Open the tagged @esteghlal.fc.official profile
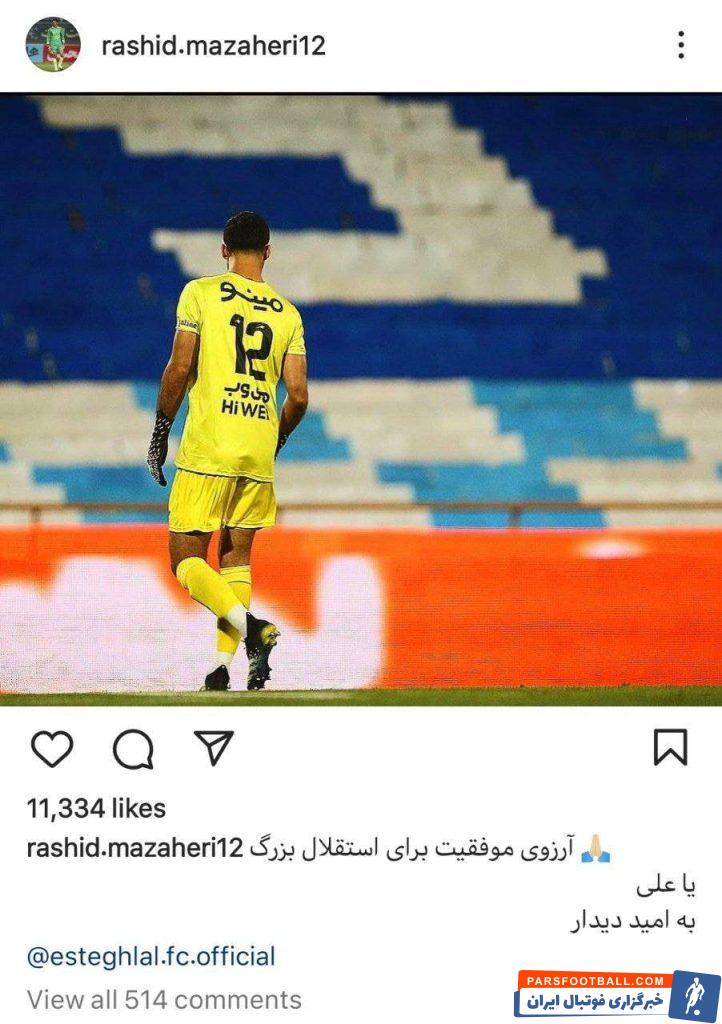 pyautogui.click(x=151, y=956)
